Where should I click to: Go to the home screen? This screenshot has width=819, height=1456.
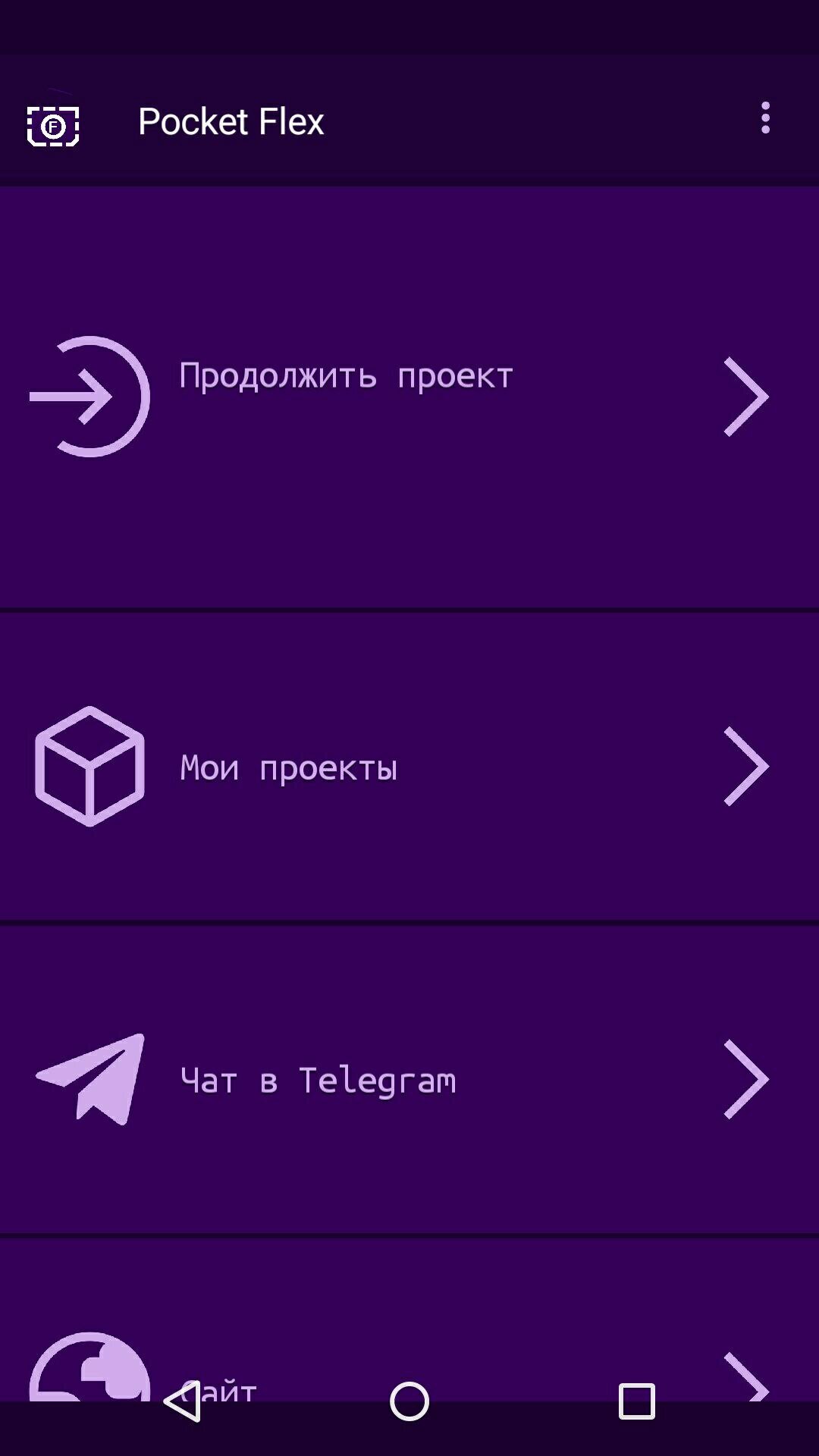pos(409,1401)
